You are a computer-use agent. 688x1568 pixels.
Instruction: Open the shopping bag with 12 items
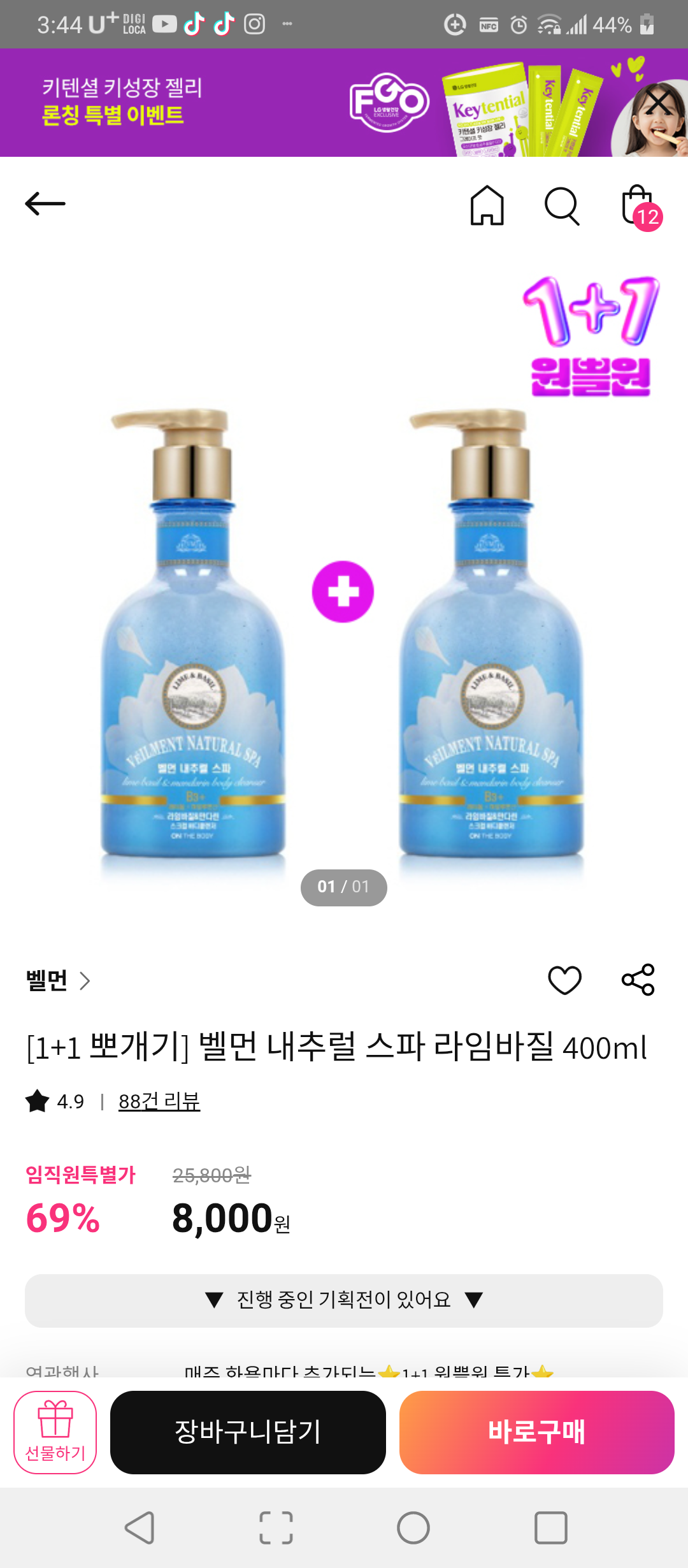click(x=639, y=207)
